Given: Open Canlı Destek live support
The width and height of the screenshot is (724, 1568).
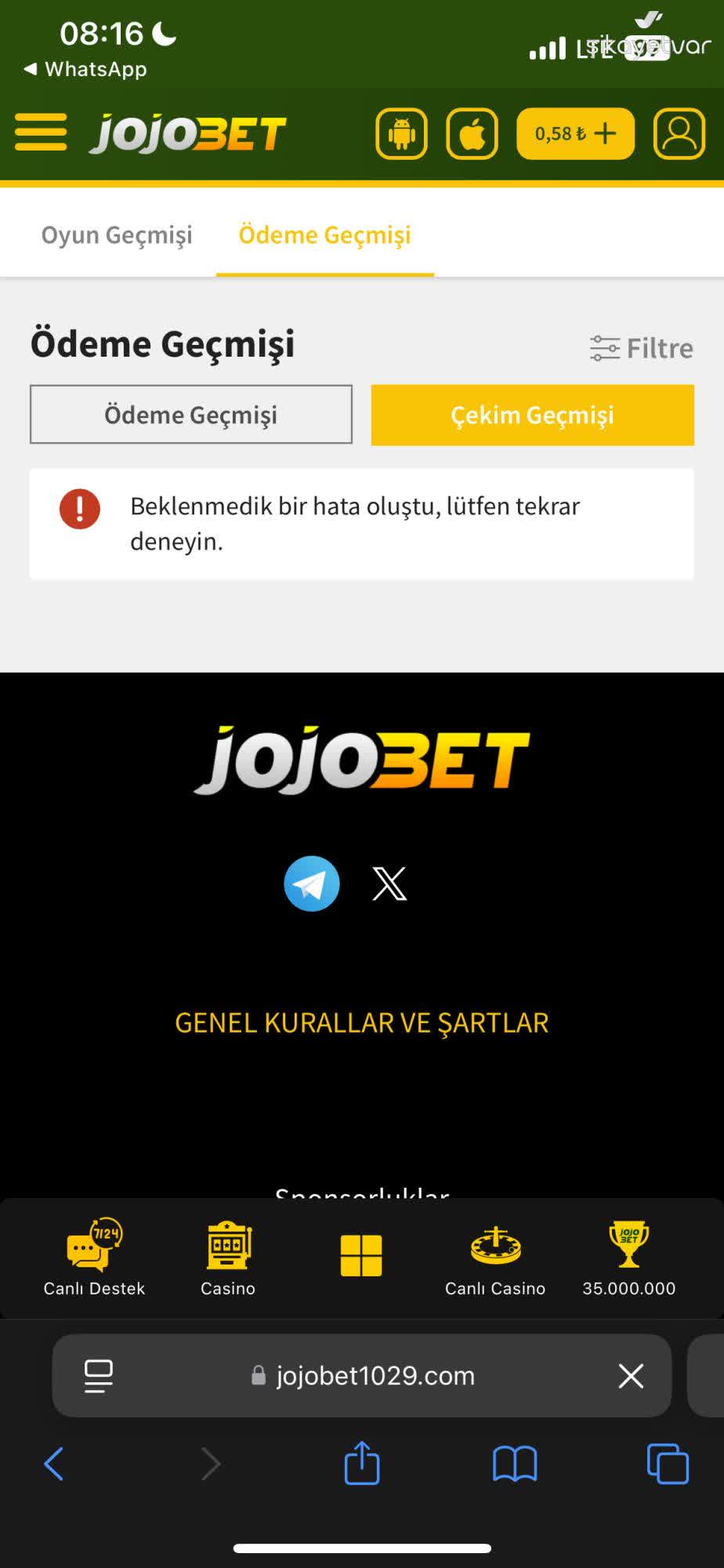Looking at the screenshot, I should click(x=94, y=1257).
